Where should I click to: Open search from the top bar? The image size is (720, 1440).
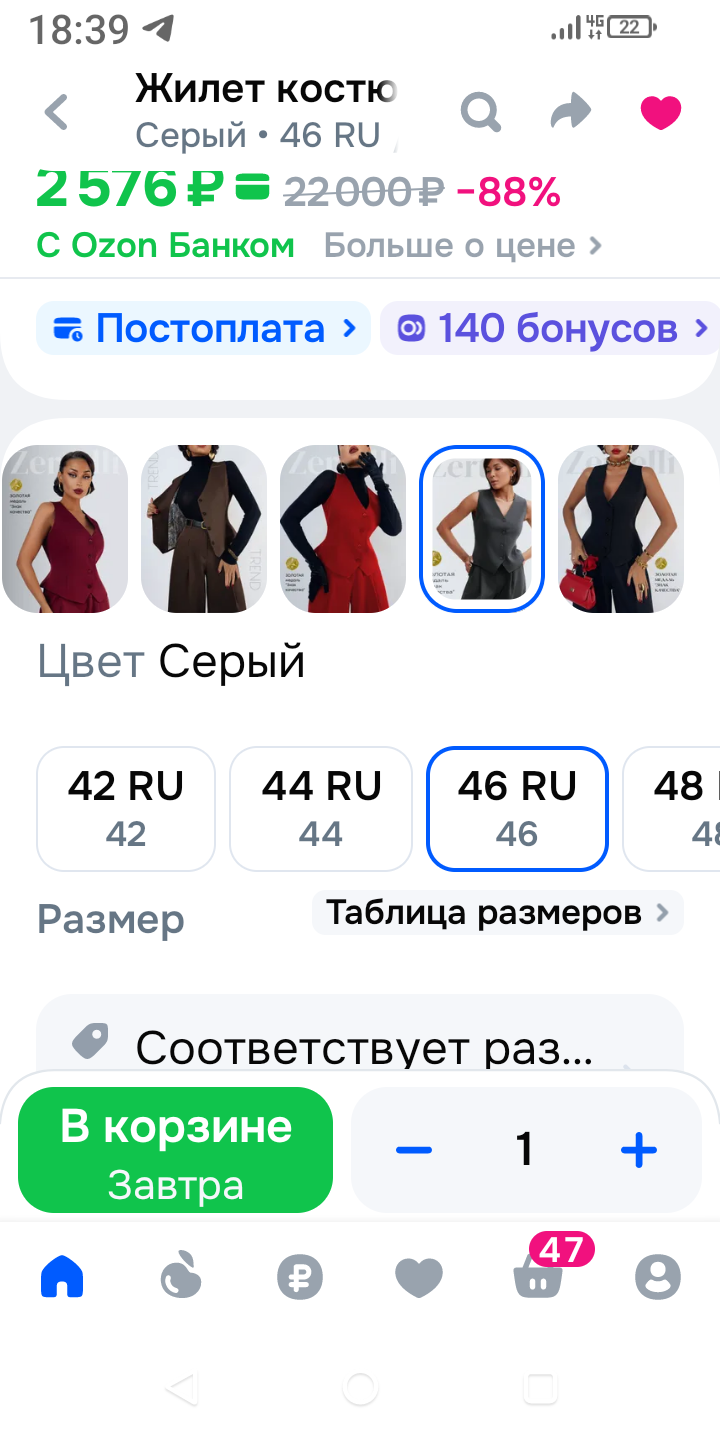480,112
